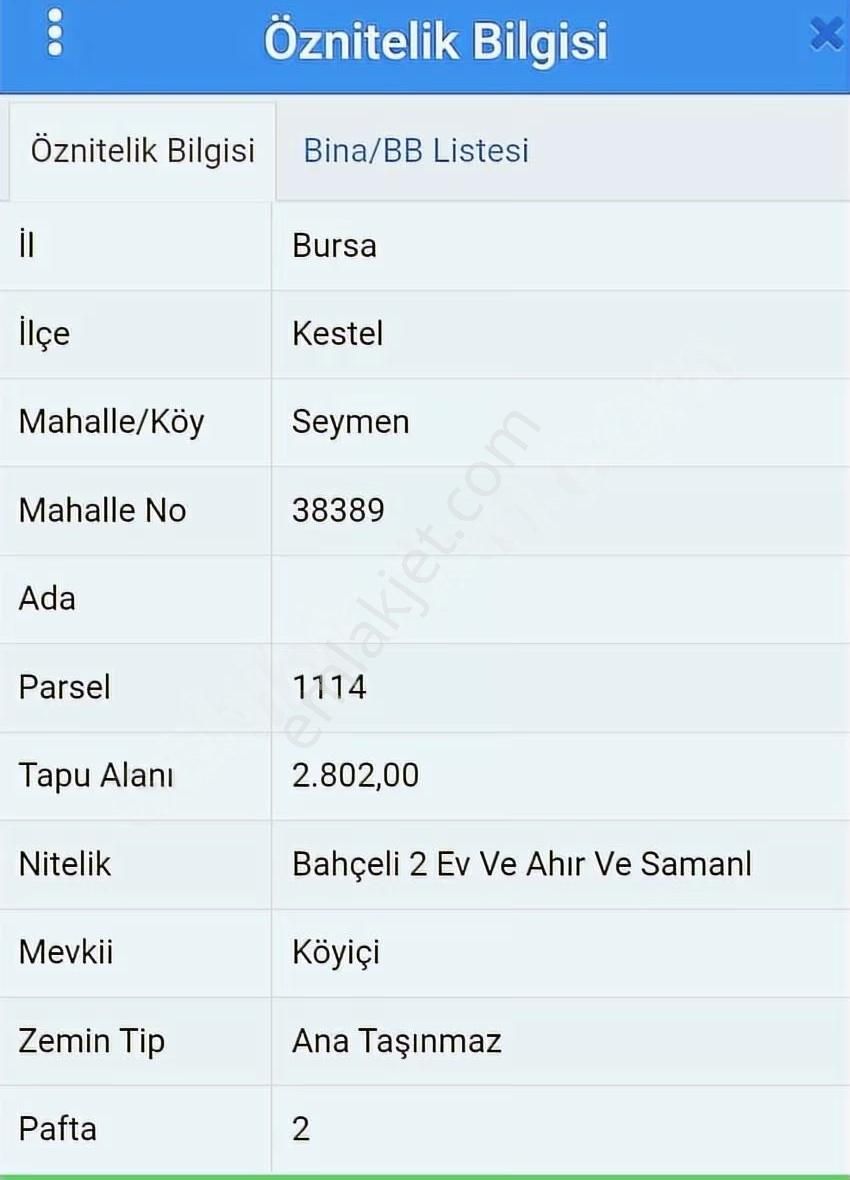The width and height of the screenshot is (850, 1180).
Task: Open the three-dot overflow menu icon
Action: click(x=55, y=32)
